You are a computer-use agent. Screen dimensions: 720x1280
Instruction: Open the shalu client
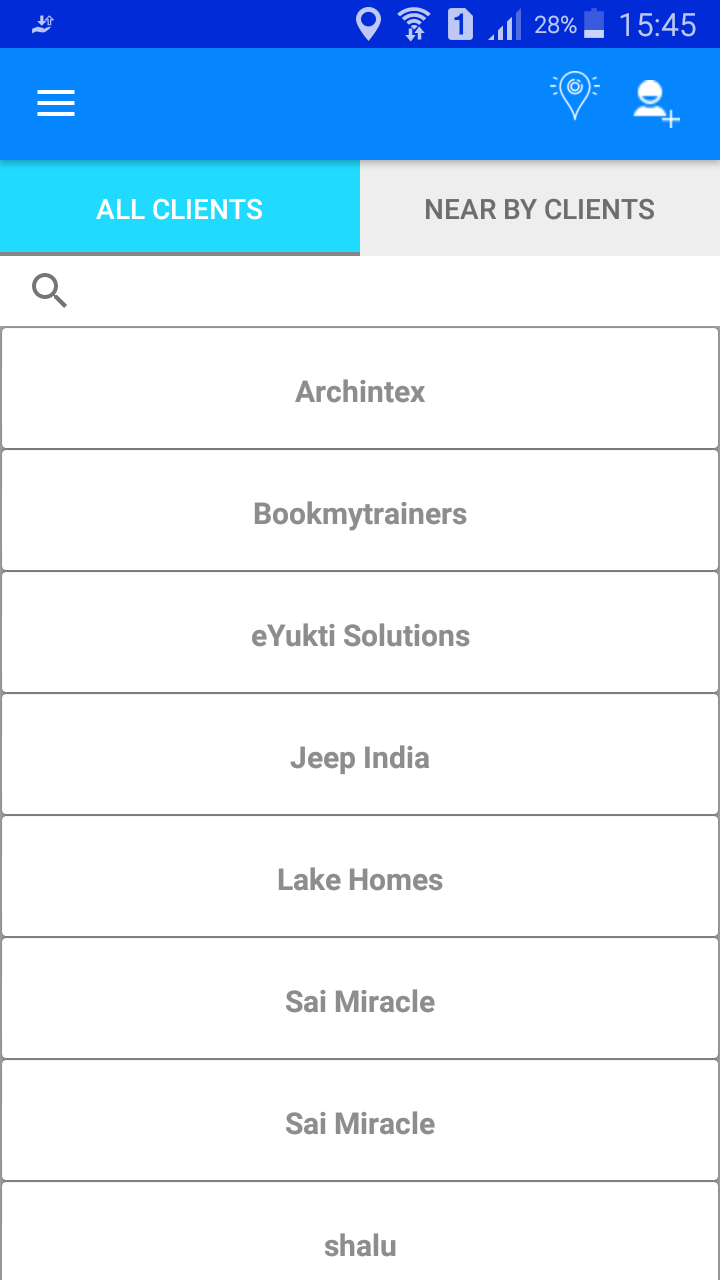point(360,1231)
